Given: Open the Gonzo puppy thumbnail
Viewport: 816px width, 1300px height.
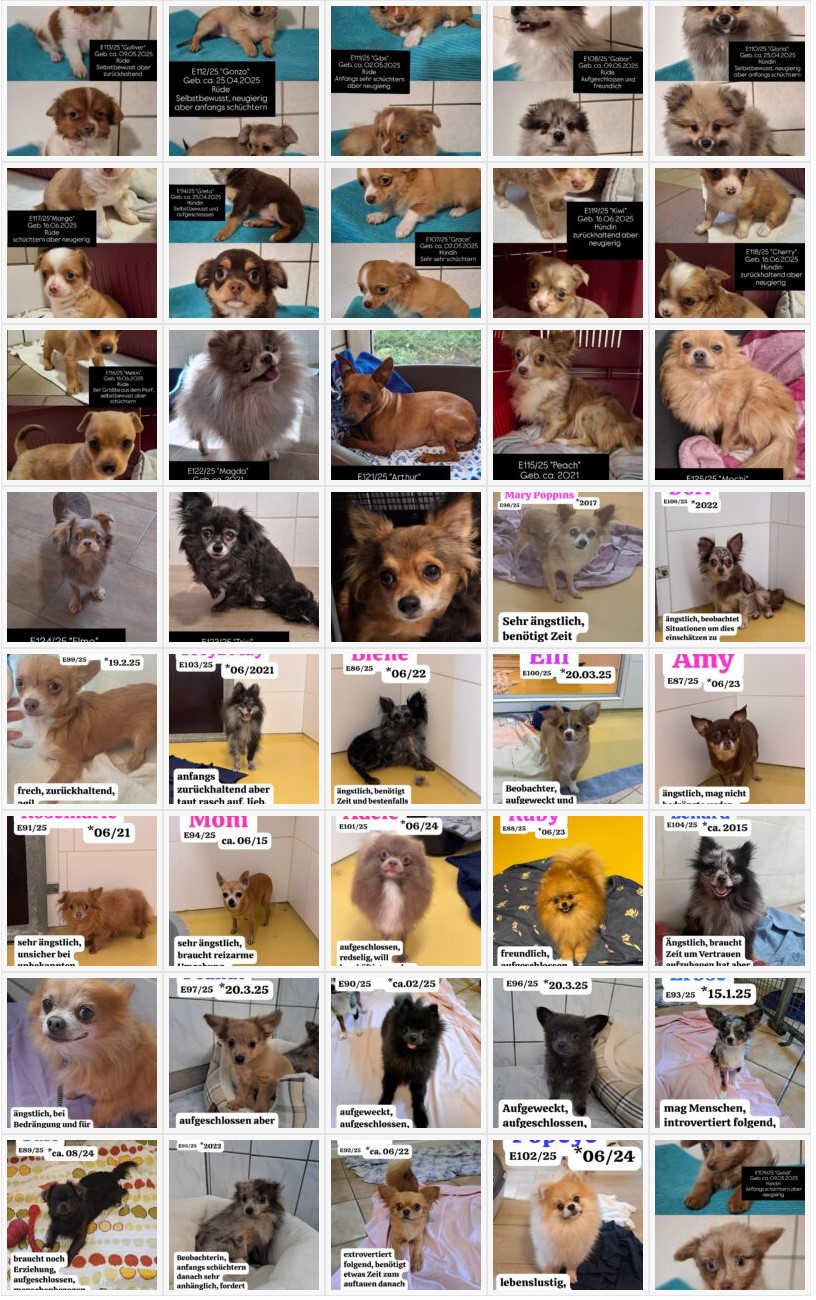Looking at the screenshot, I should click(244, 80).
